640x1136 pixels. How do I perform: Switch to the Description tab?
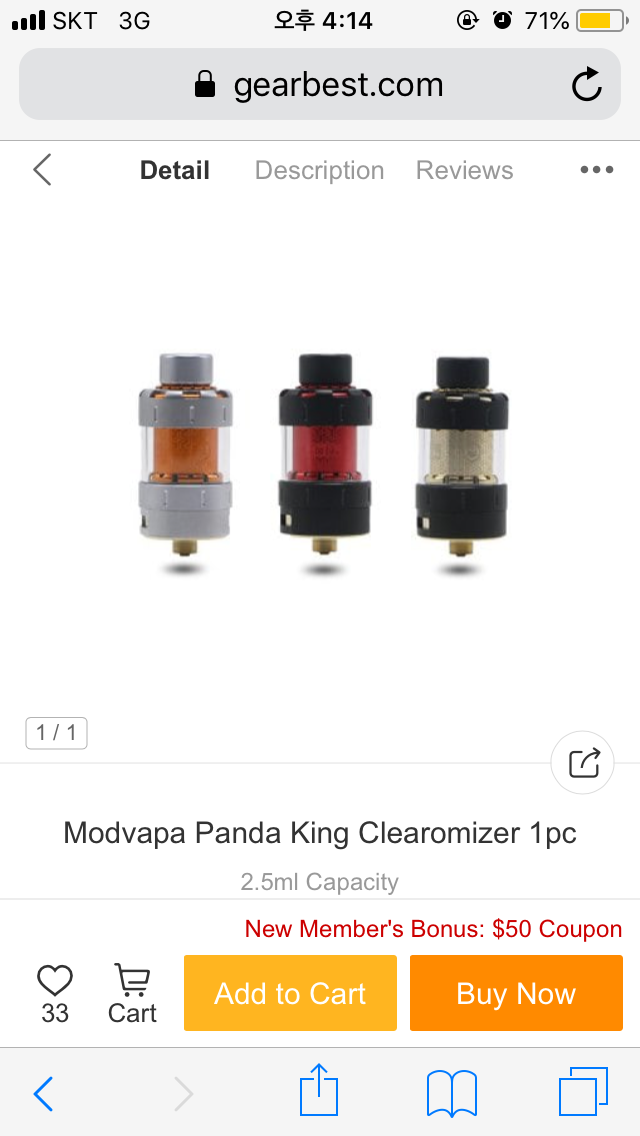click(x=319, y=171)
